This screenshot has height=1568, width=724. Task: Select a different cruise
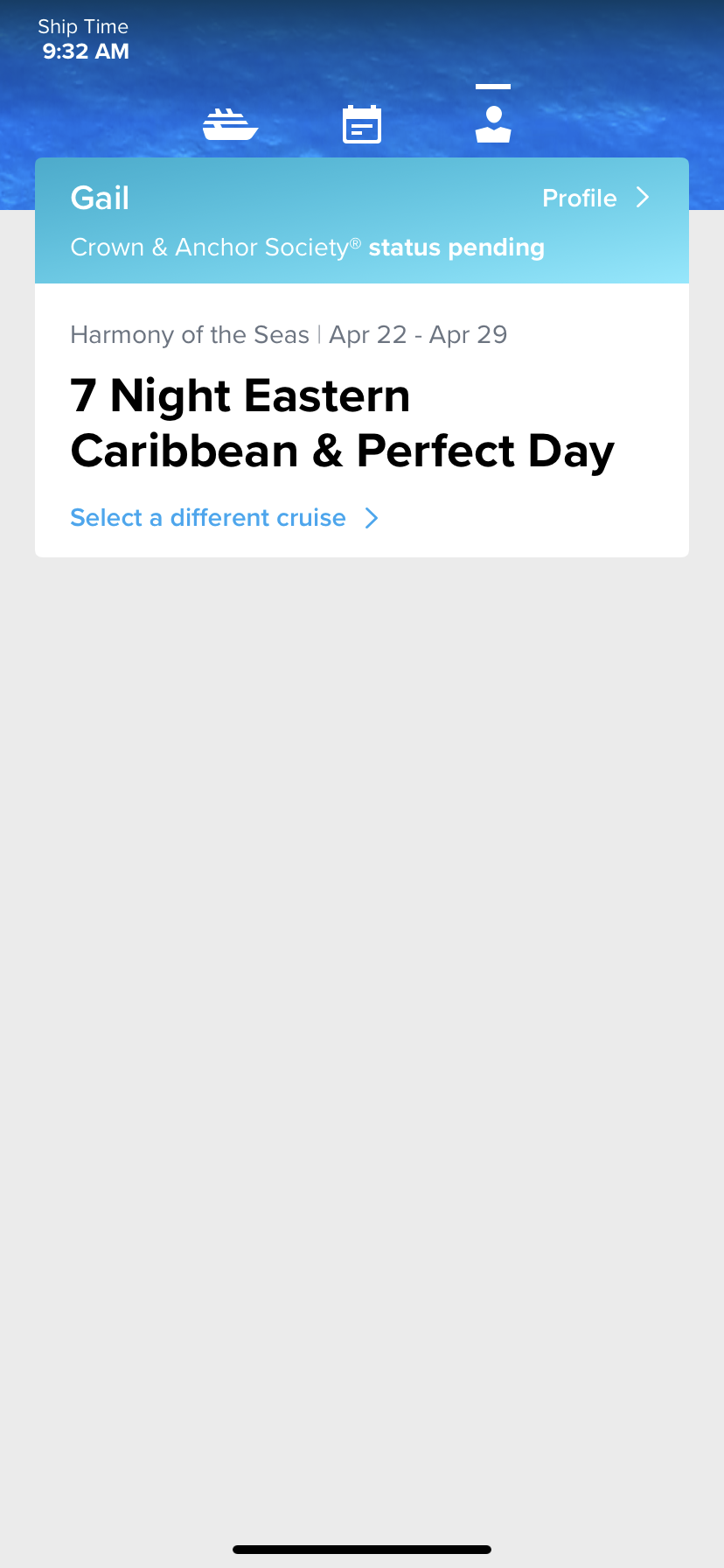click(225, 518)
